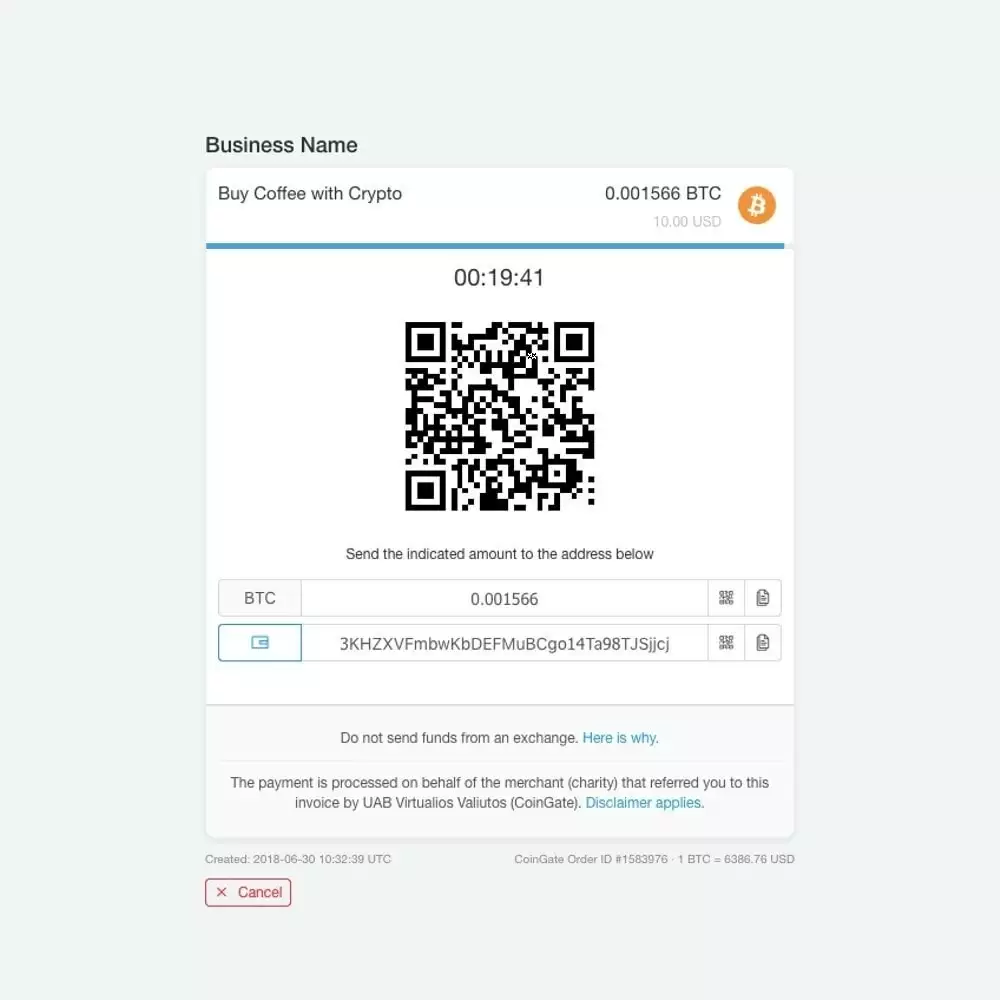This screenshot has height=1000, width=1000.
Task: Open the 'Disclaimer applies' link
Action: click(645, 802)
